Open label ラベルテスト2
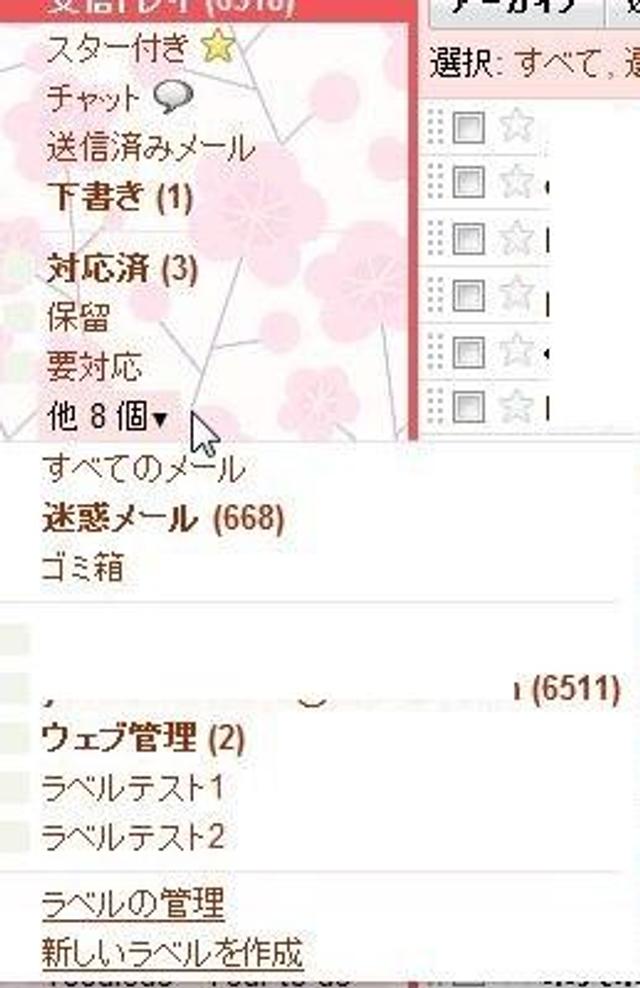 tap(132, 836)
